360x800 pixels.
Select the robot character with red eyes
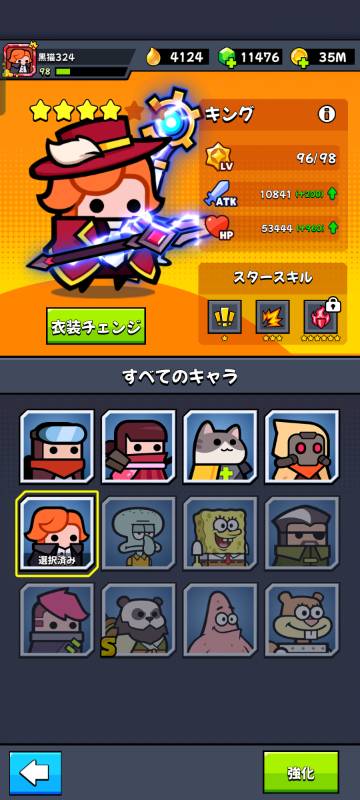[x=302, y=446]
